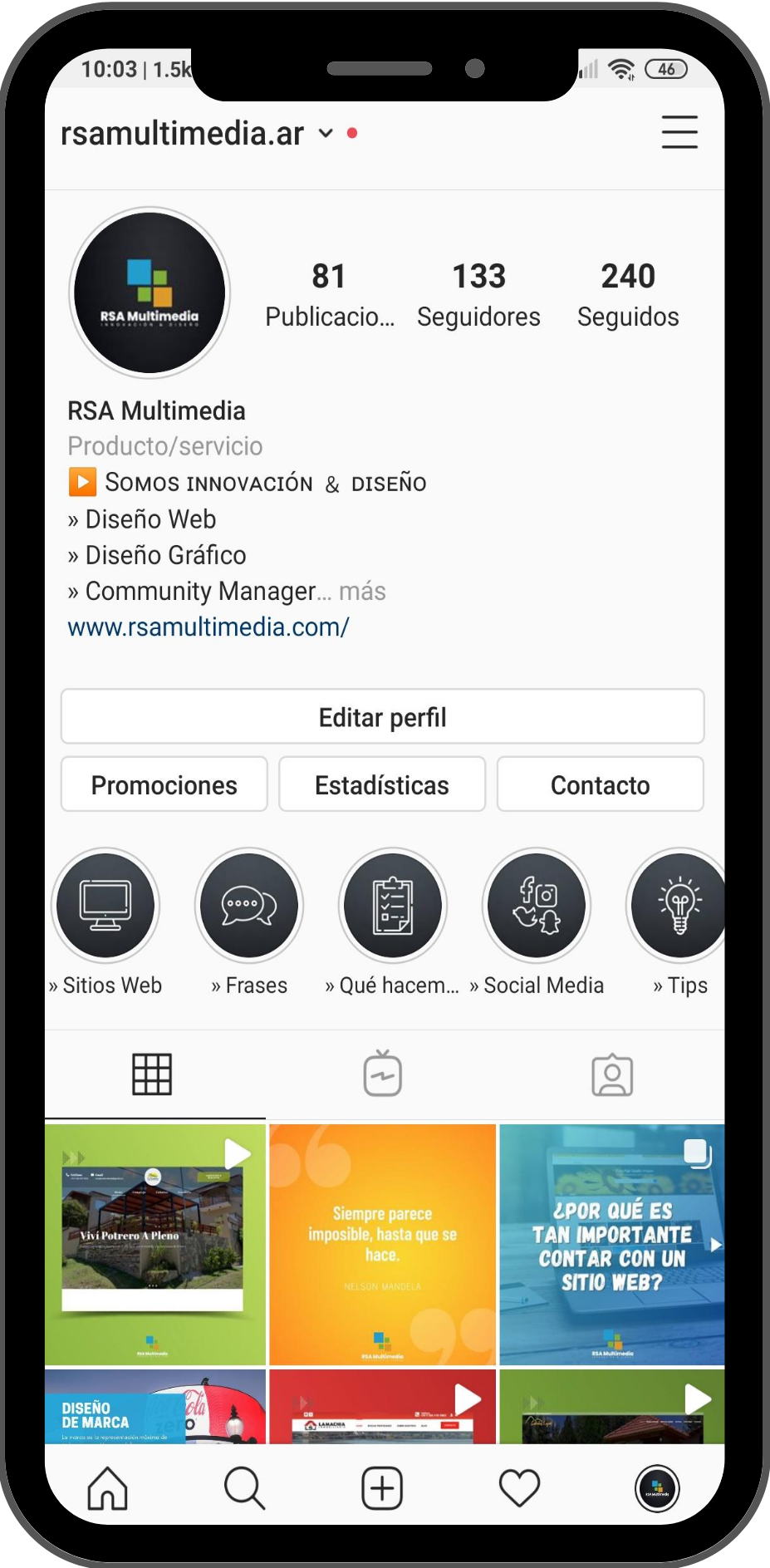The height and width of the screenshot is (1568, 770).
Task: Open the Viví Potrero A Pleno post
Action: click(155, 1244)
